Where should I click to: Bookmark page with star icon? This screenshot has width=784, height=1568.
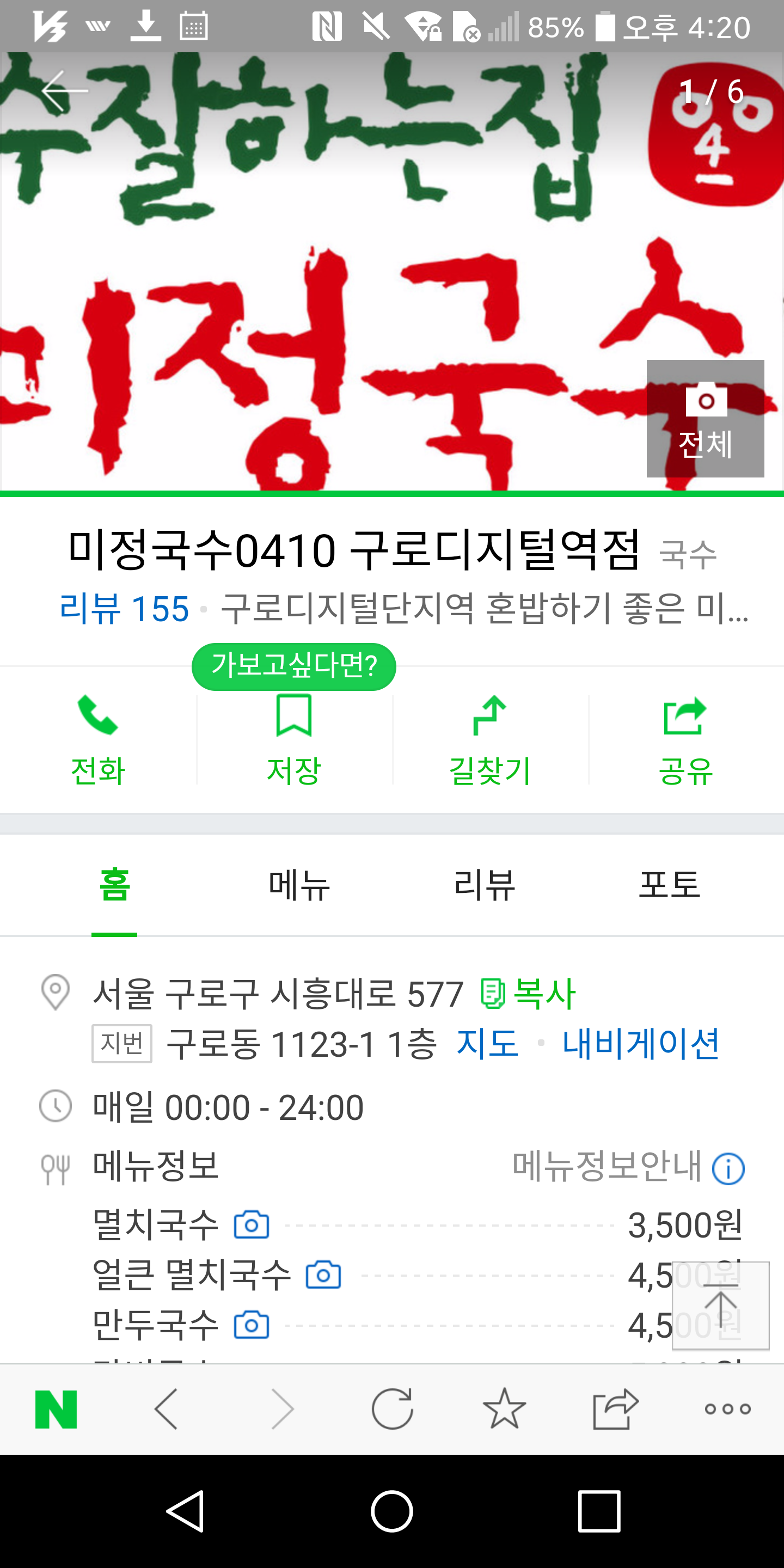(504, 1408)
